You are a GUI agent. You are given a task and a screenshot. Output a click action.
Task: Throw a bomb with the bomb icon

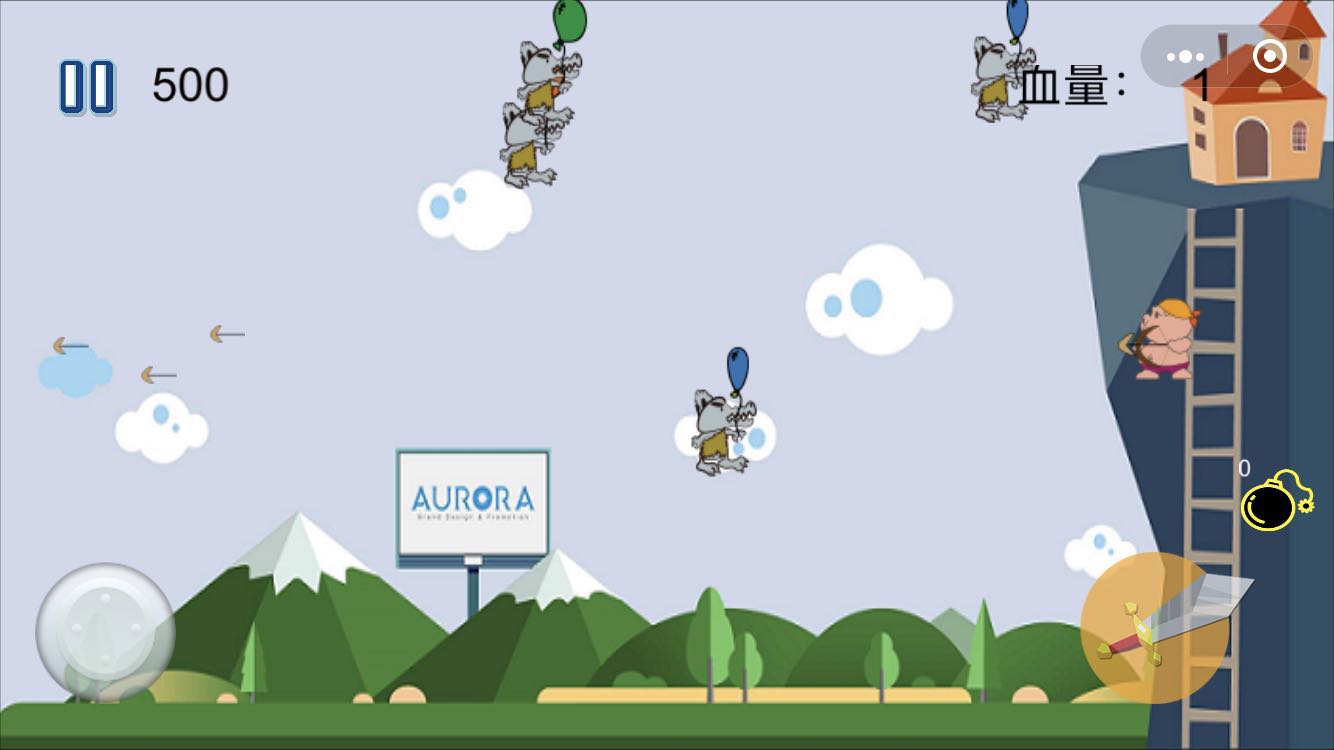click(1275, 500)
